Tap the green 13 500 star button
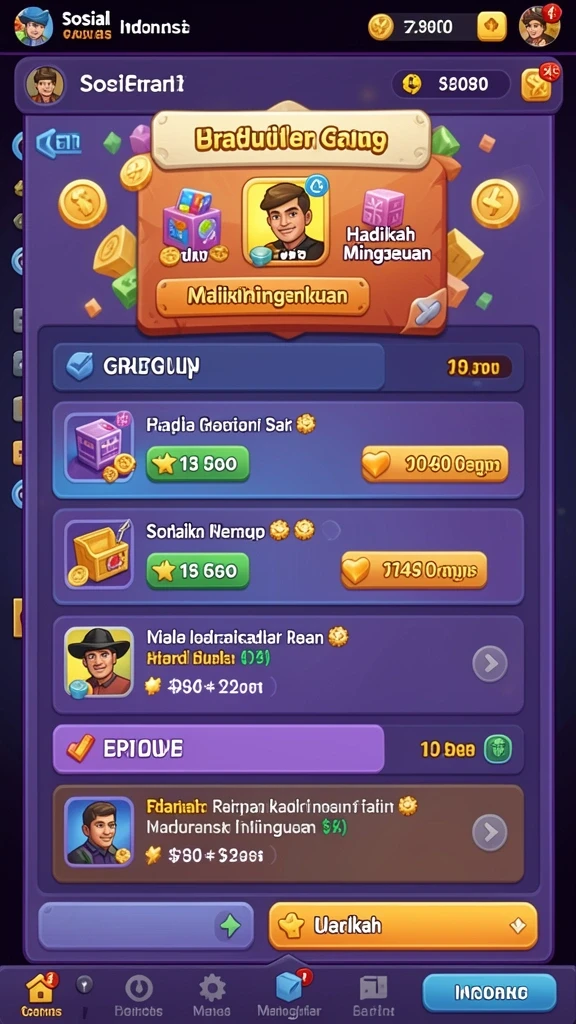 pos(198,464)
